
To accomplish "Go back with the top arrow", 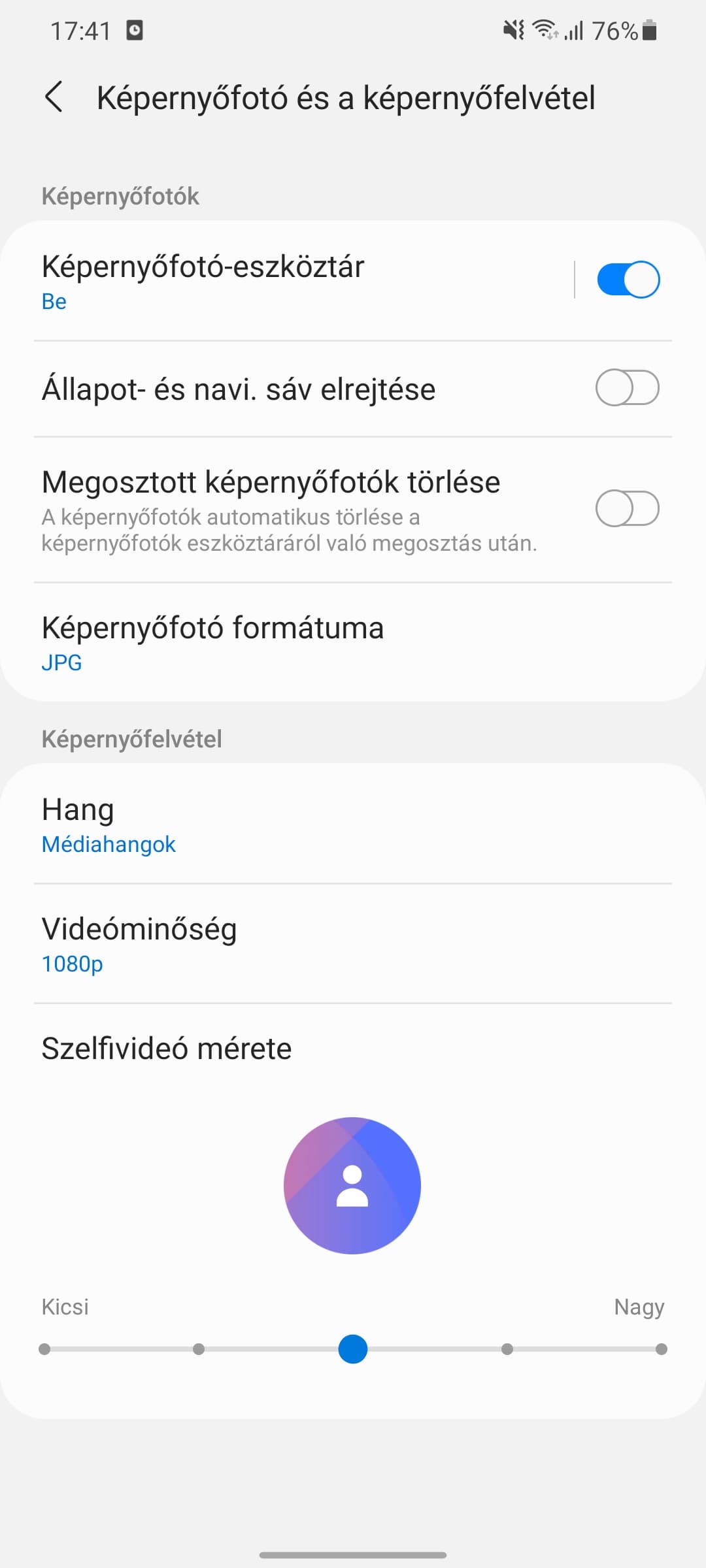I will coord(54,97).
